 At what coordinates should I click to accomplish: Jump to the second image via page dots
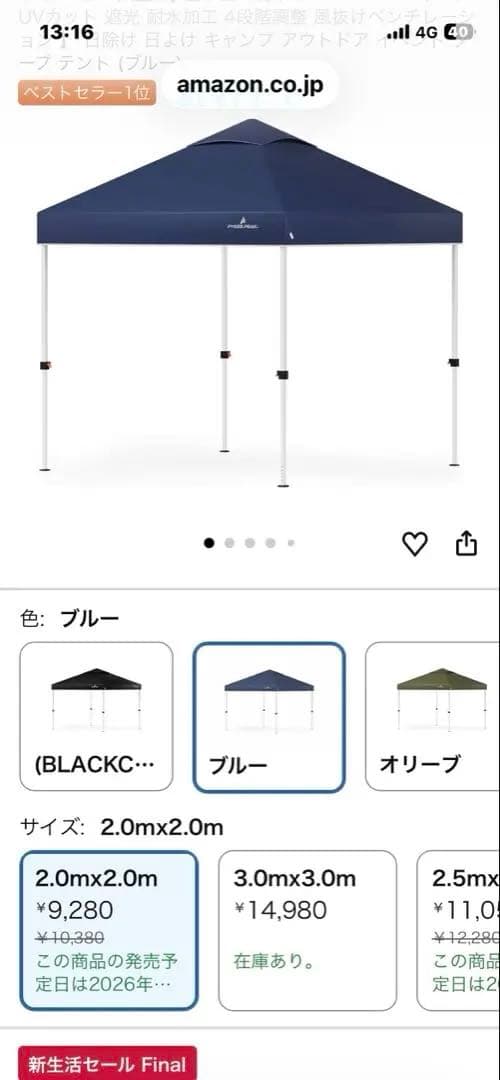[229, 543]
